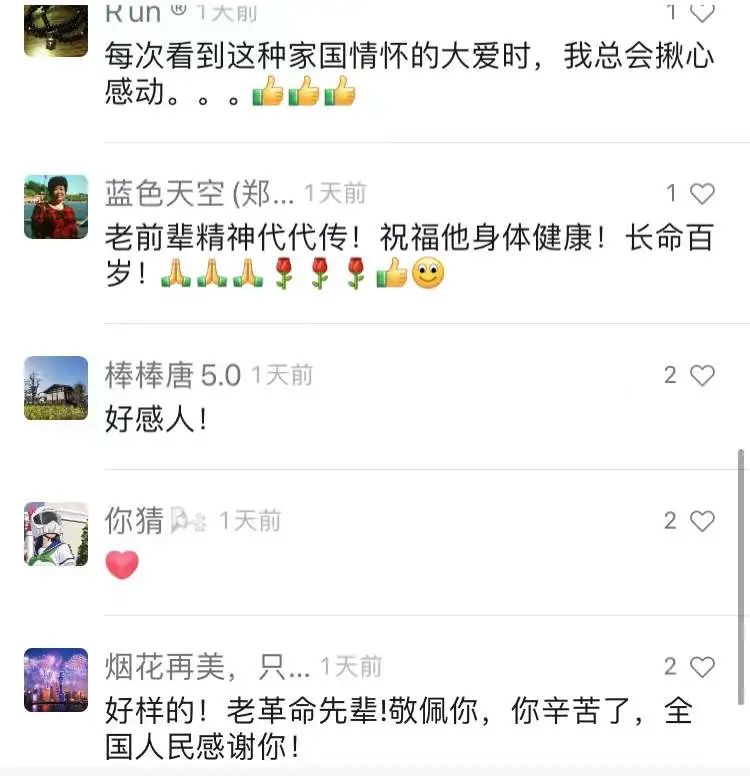Open the username 蓝色天空
Image resolution: width=750 pixels, height=776 pixels.
click(199, 193)
